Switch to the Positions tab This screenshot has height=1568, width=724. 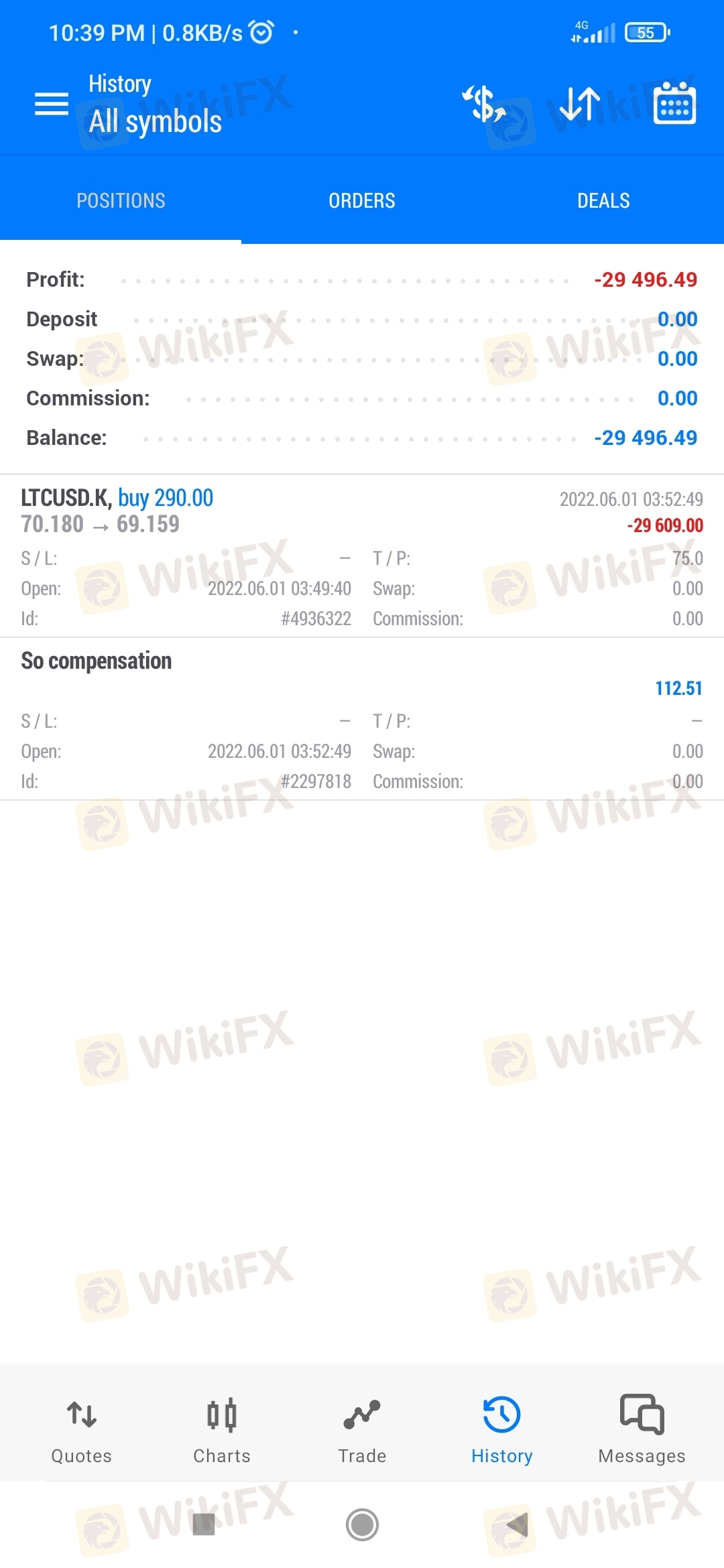121,200
